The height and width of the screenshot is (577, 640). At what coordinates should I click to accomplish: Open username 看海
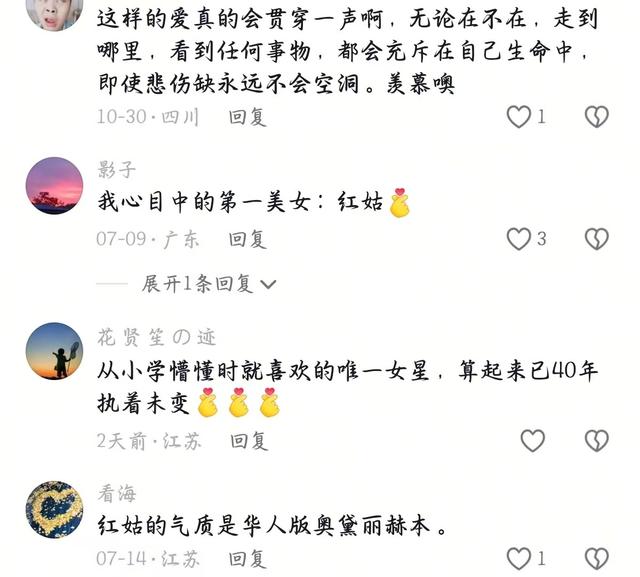117,493
